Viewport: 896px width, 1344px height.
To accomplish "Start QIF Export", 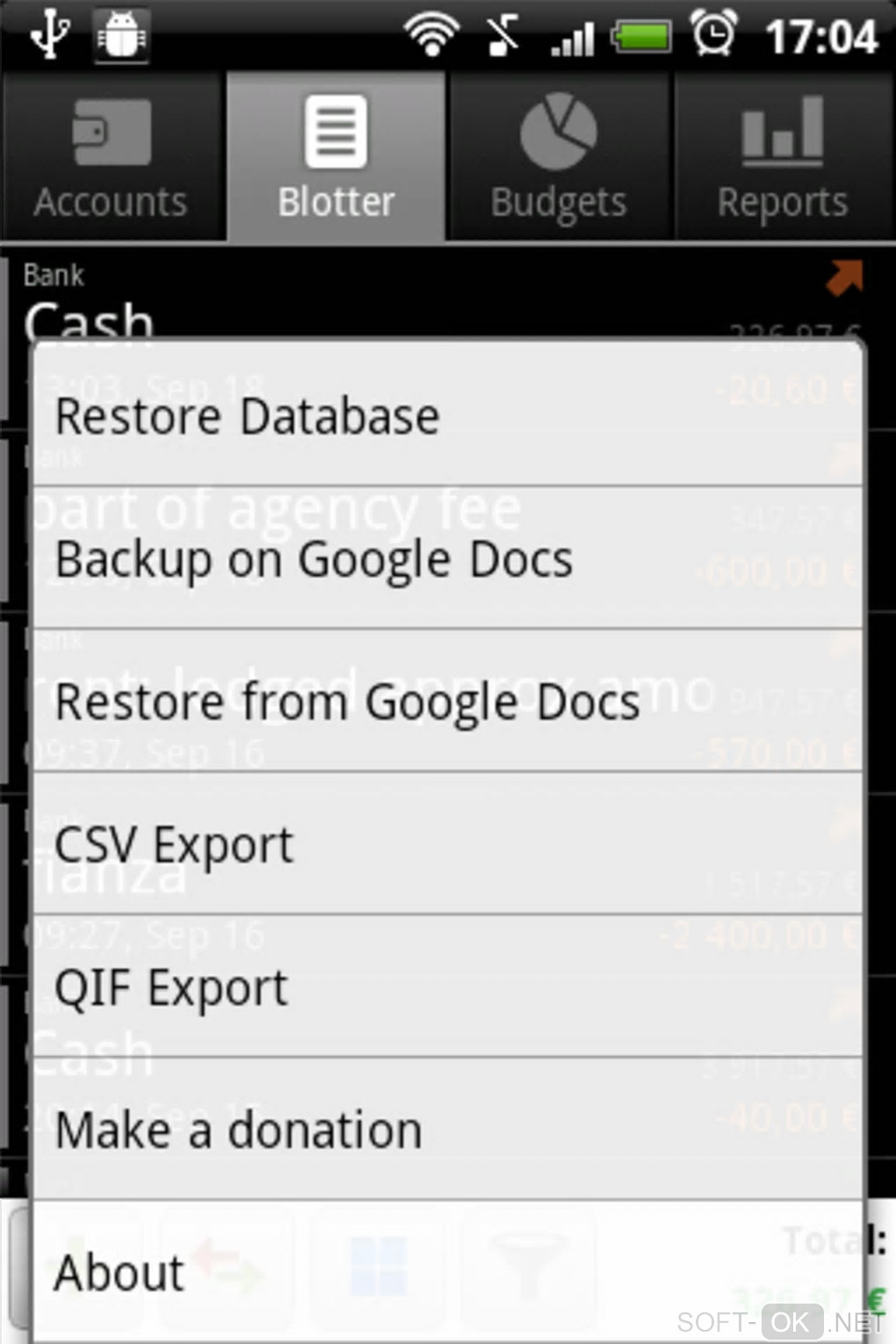I will pos(448,986).
